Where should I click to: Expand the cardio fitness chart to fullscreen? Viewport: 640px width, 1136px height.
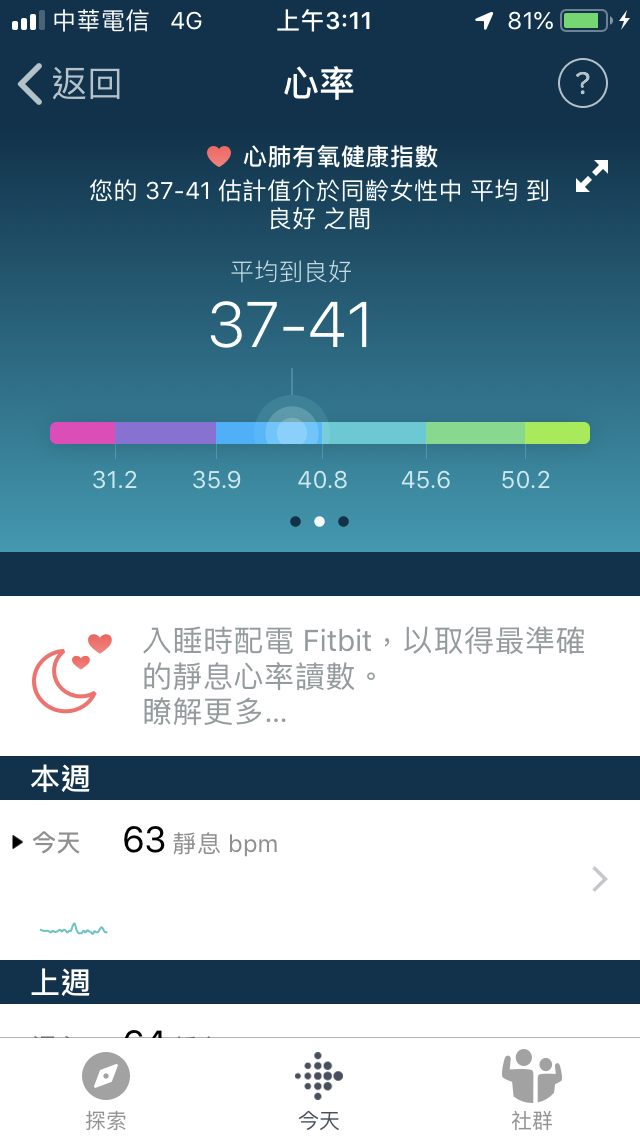point(592,177)
